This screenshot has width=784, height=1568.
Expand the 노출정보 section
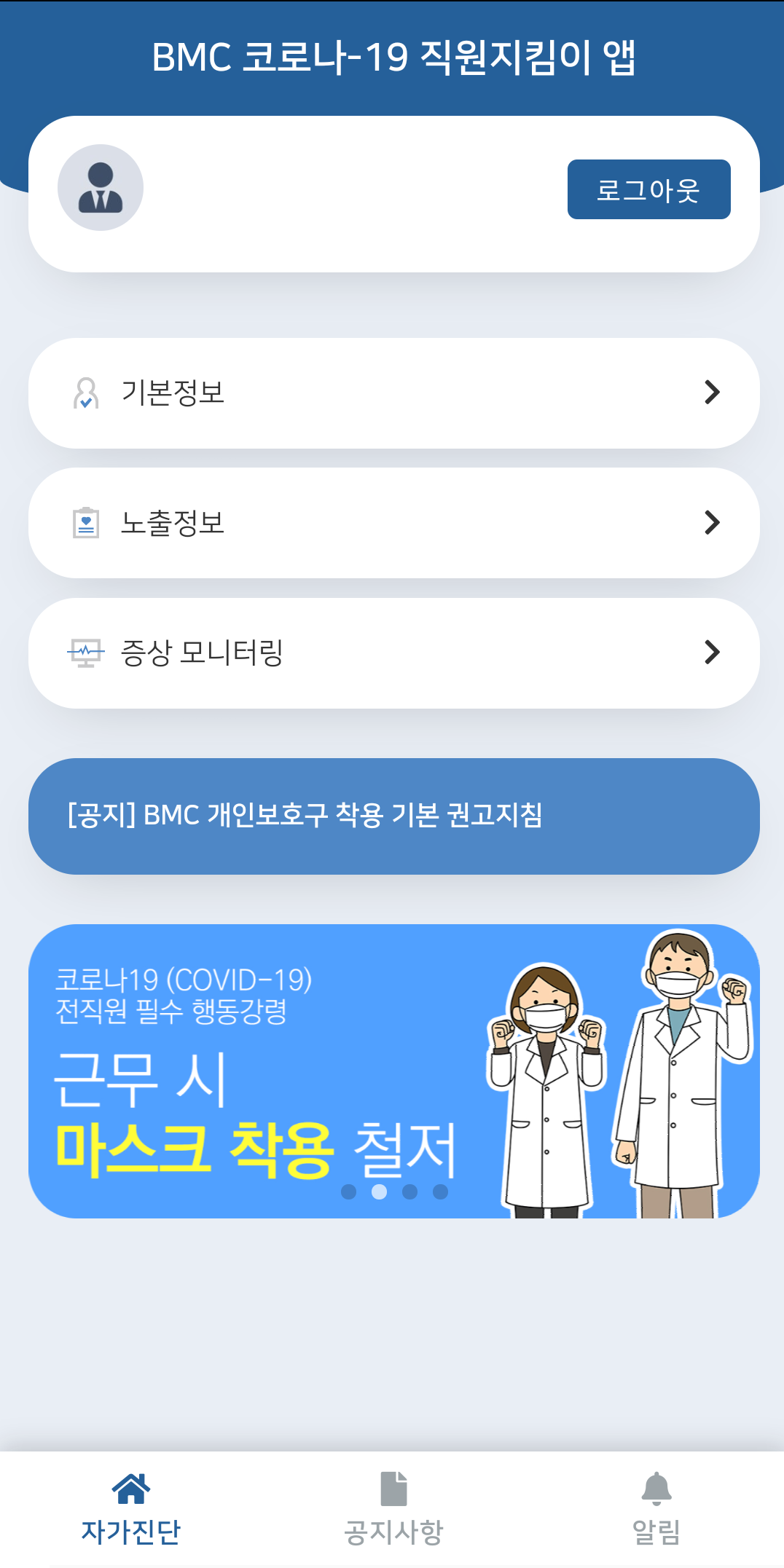pos(392,521)
